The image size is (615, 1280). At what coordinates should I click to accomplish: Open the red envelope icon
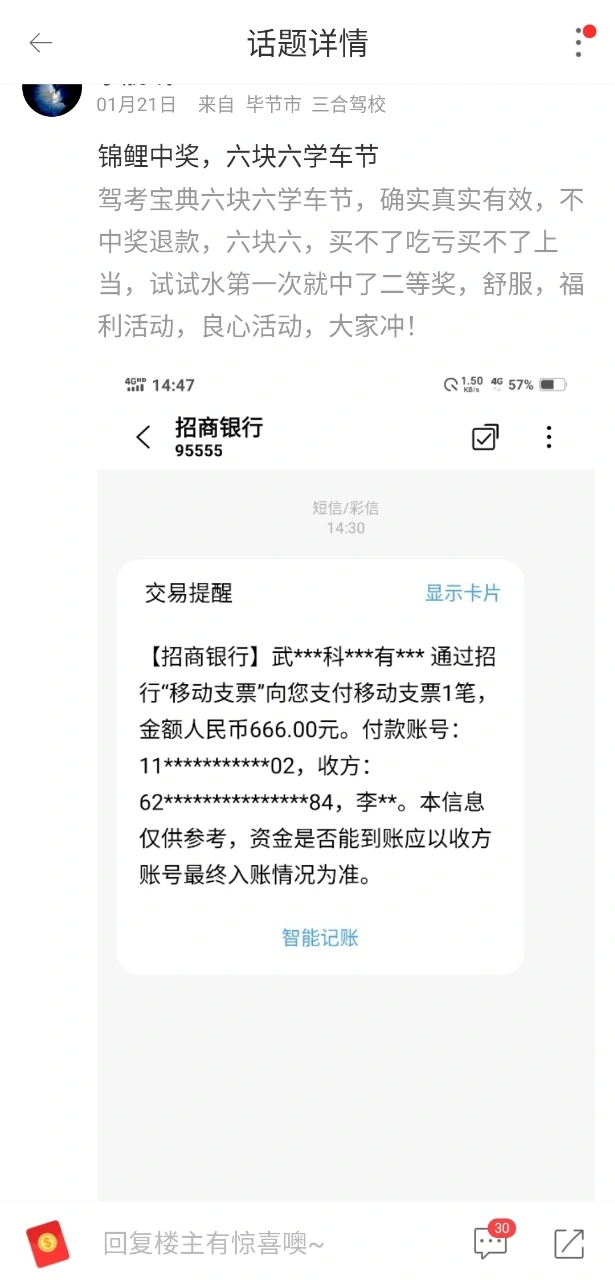coord(47,1243)
